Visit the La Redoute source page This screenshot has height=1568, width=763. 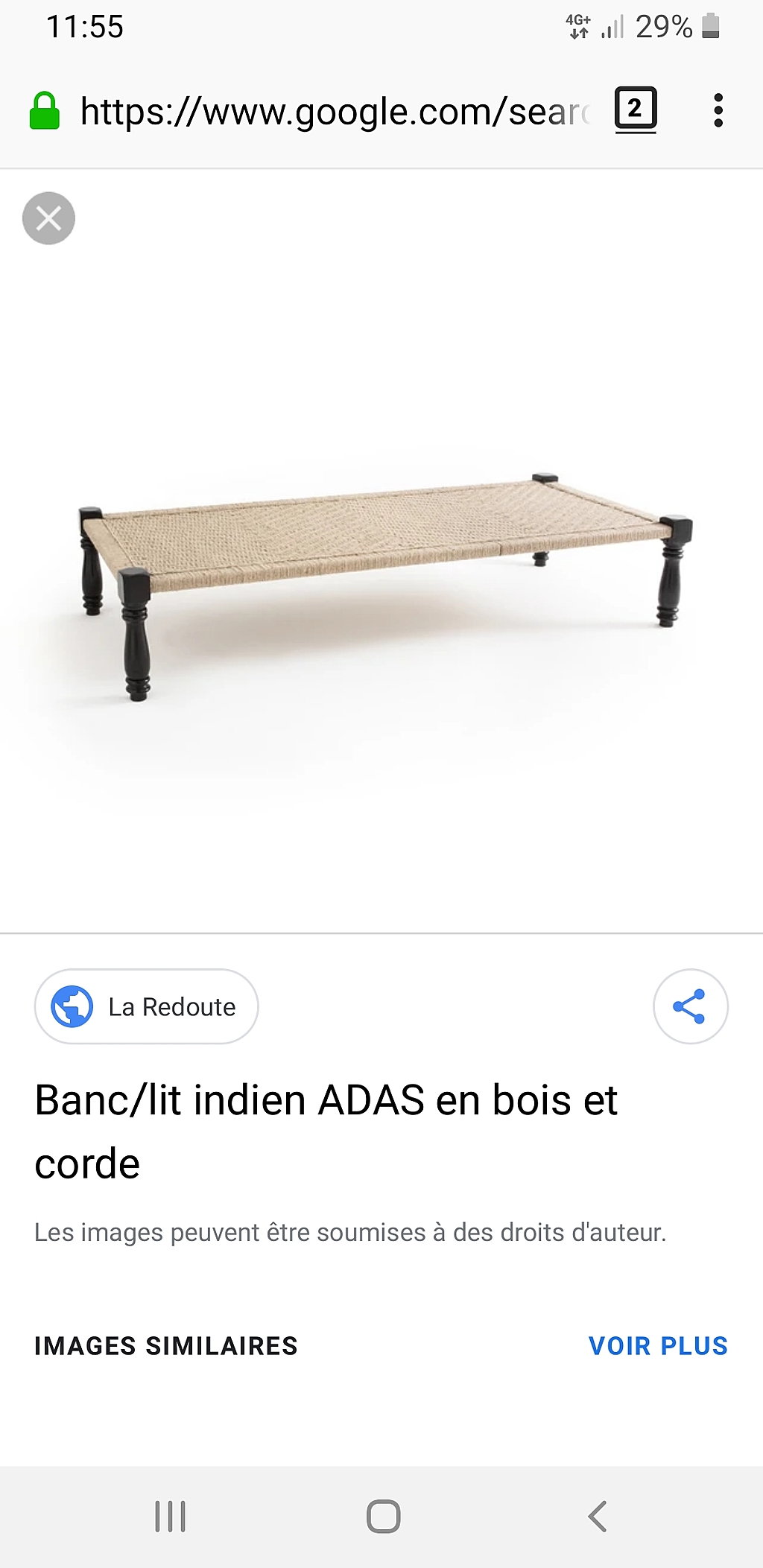147,1006
